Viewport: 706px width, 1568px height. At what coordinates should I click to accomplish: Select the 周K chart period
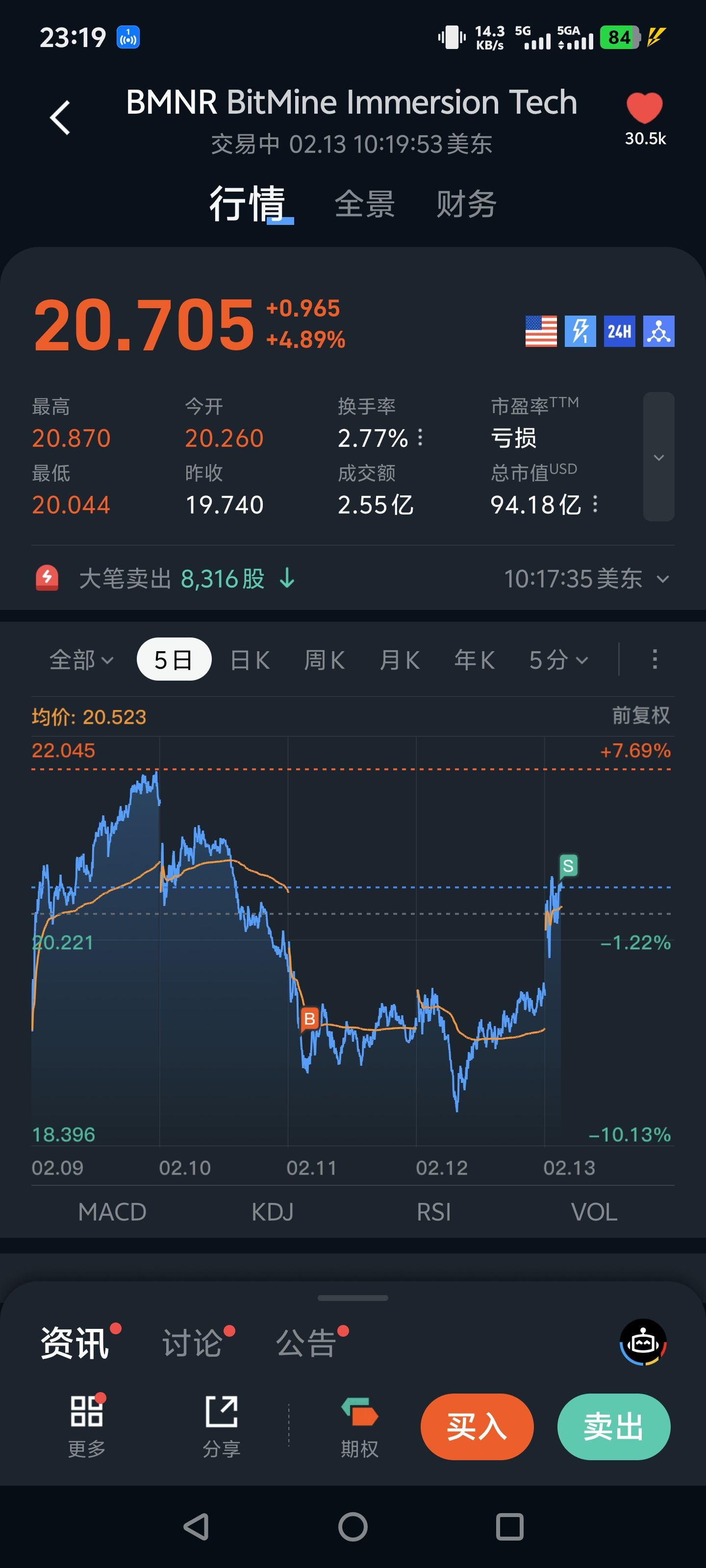tap(324, 660)
